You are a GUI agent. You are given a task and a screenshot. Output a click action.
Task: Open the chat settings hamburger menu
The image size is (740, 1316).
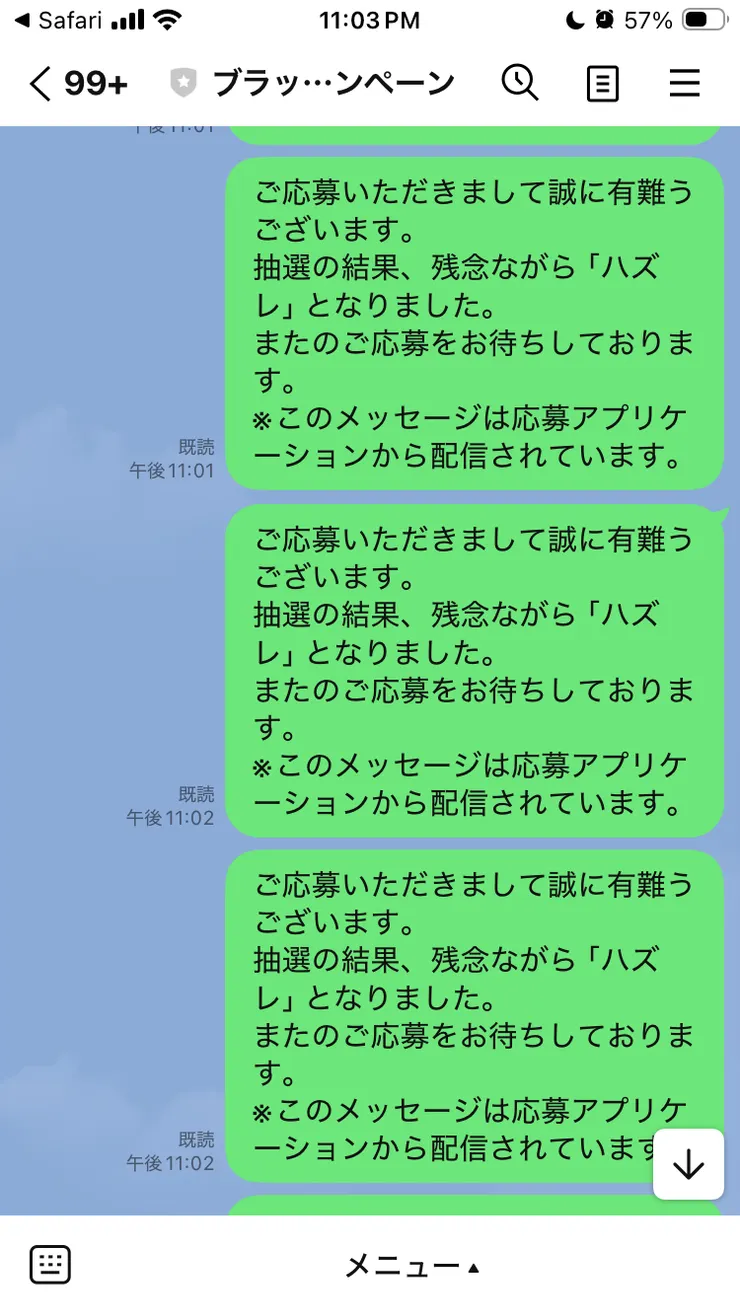pyautogui.click(x=684, y=84)
